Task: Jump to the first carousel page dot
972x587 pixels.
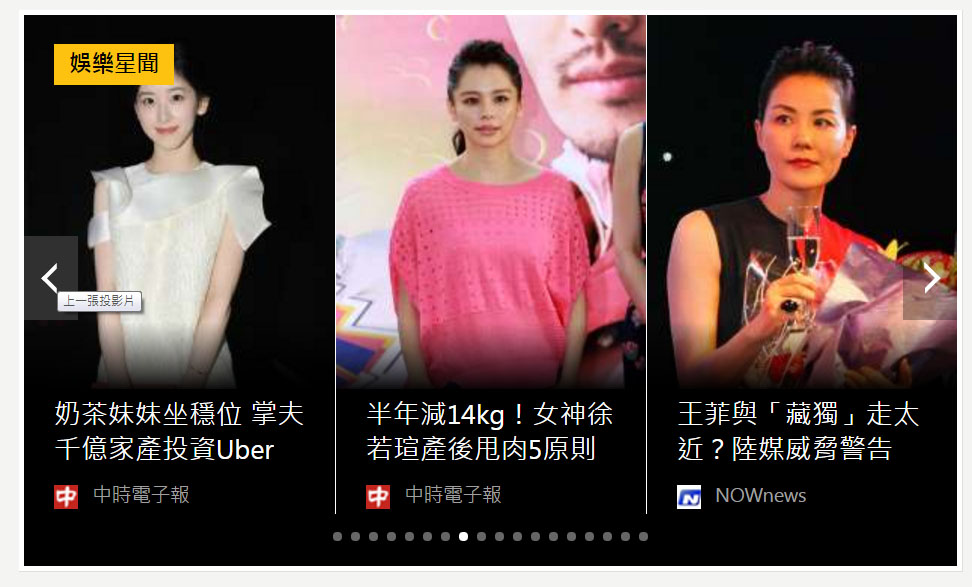Action: click(x=338, y=537)
